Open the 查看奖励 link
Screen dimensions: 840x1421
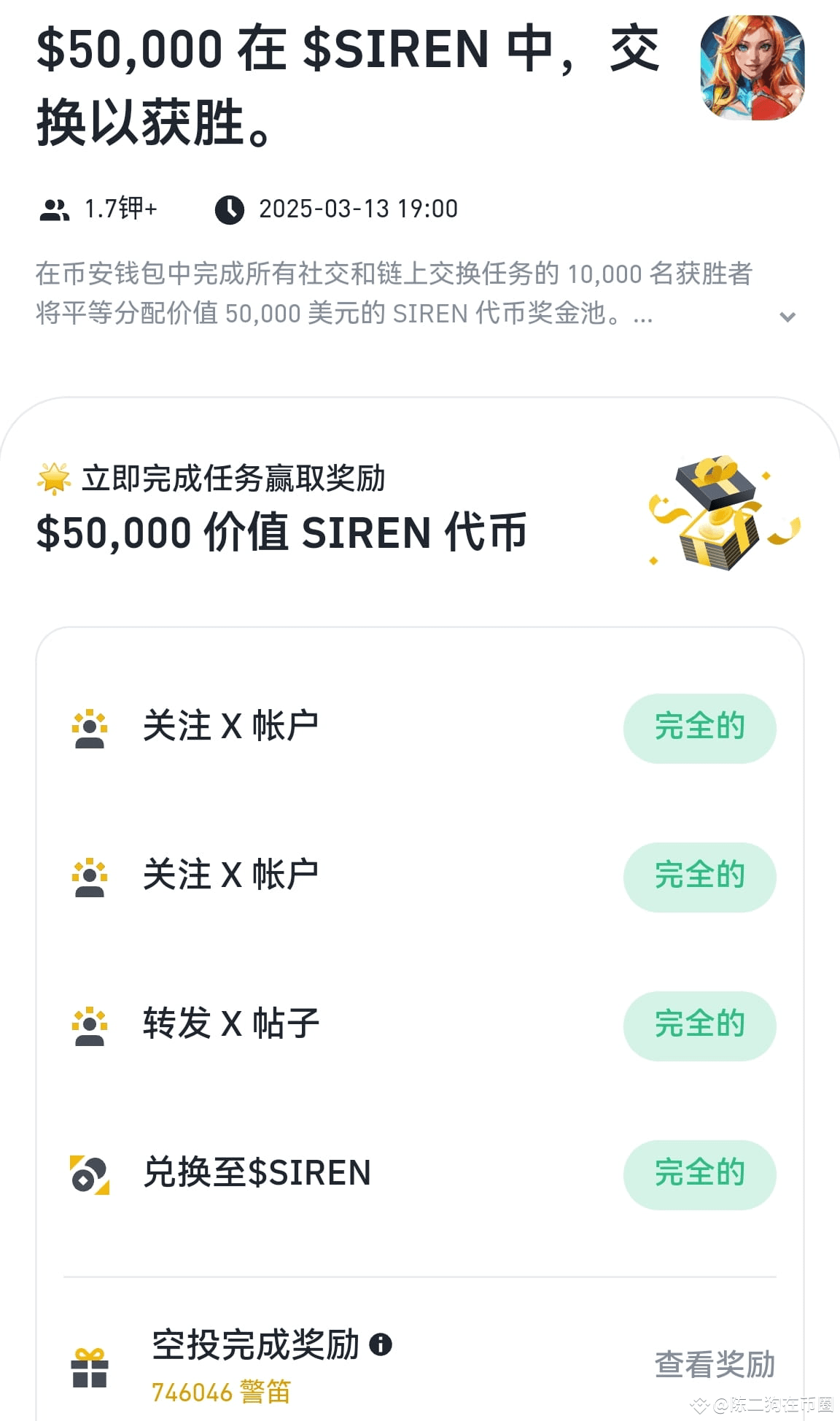713,1363
